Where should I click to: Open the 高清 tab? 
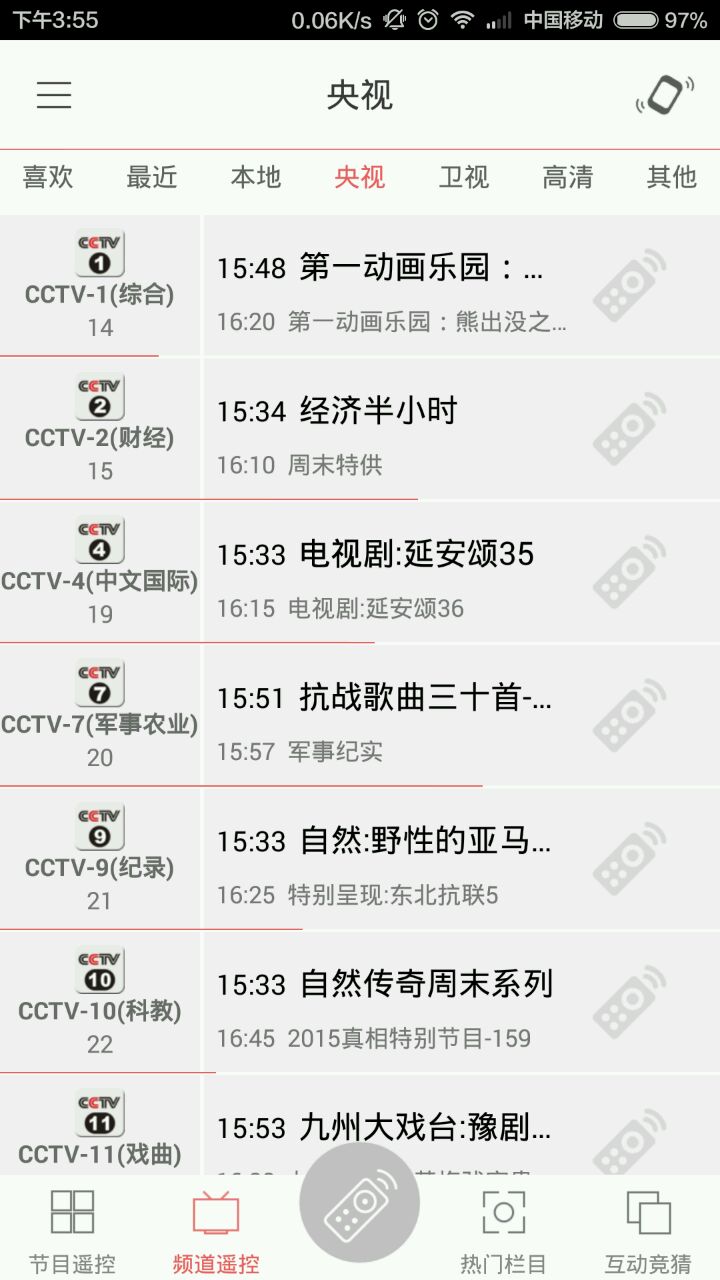point(568,177)
